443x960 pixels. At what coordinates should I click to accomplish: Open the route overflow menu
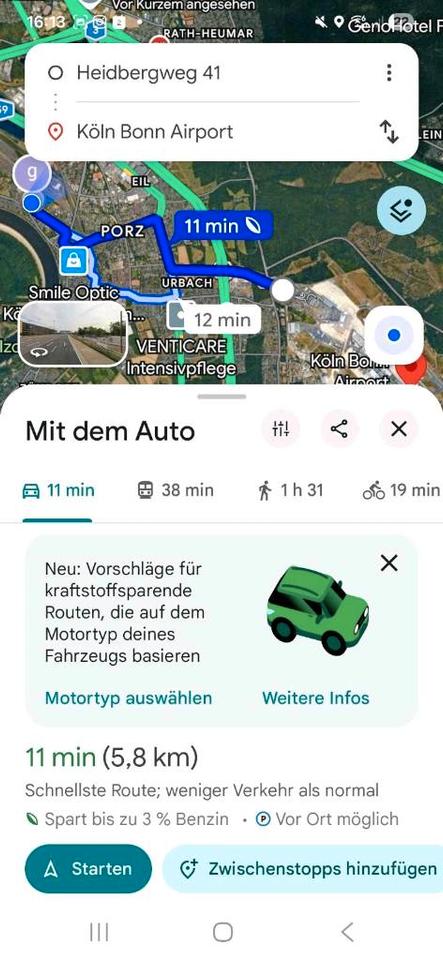click(x=389, y=73)
